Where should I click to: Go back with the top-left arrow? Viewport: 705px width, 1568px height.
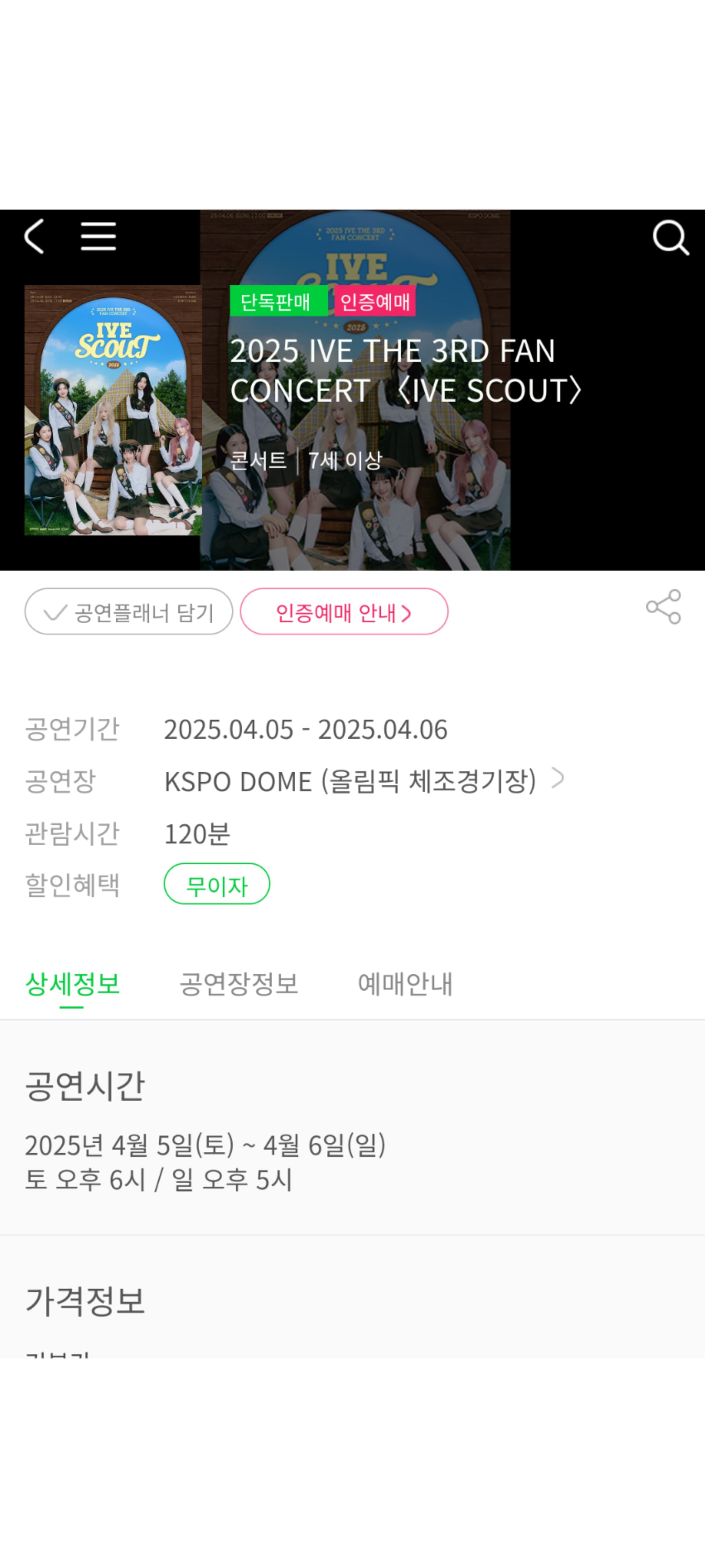pyautogui.click(x=34, y=236)
